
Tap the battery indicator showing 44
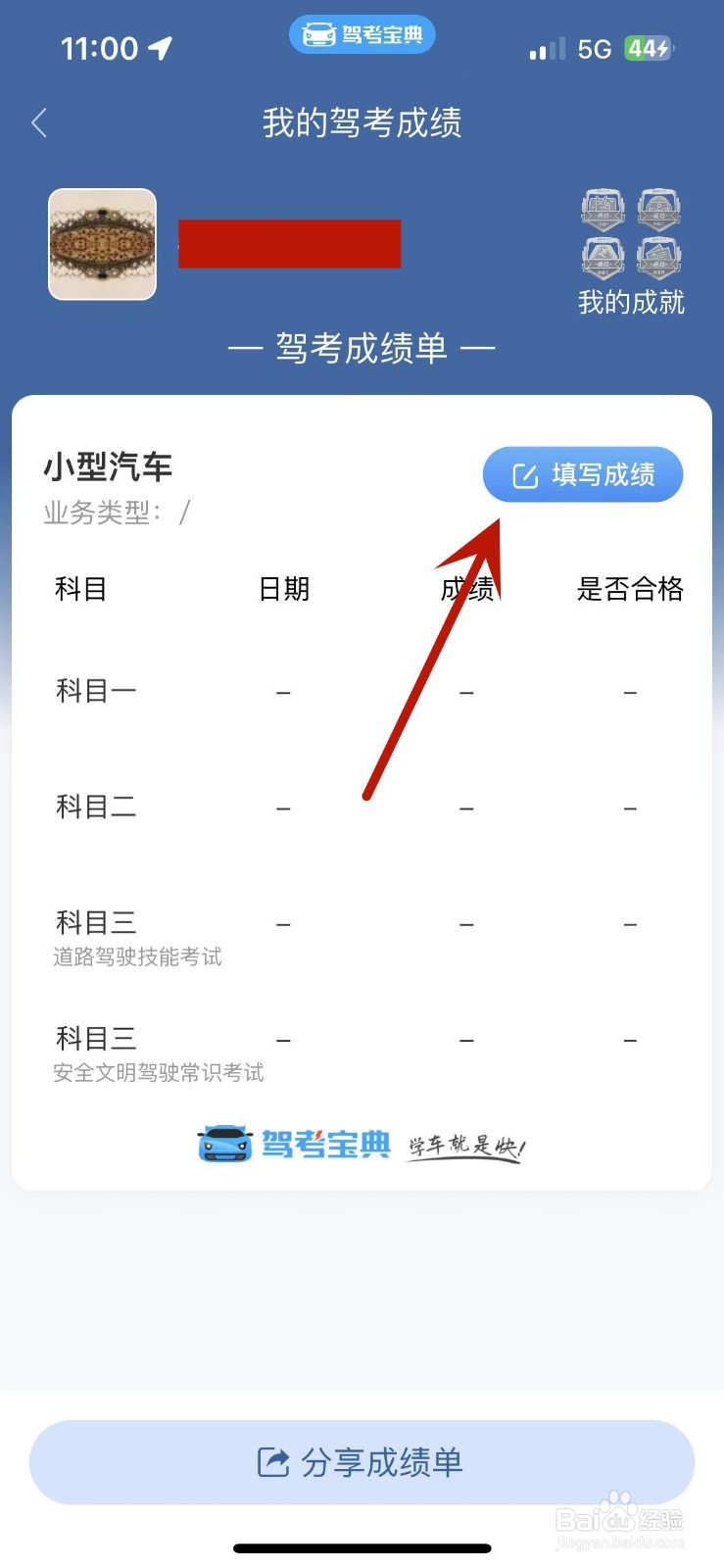click(x=647, y=46)
